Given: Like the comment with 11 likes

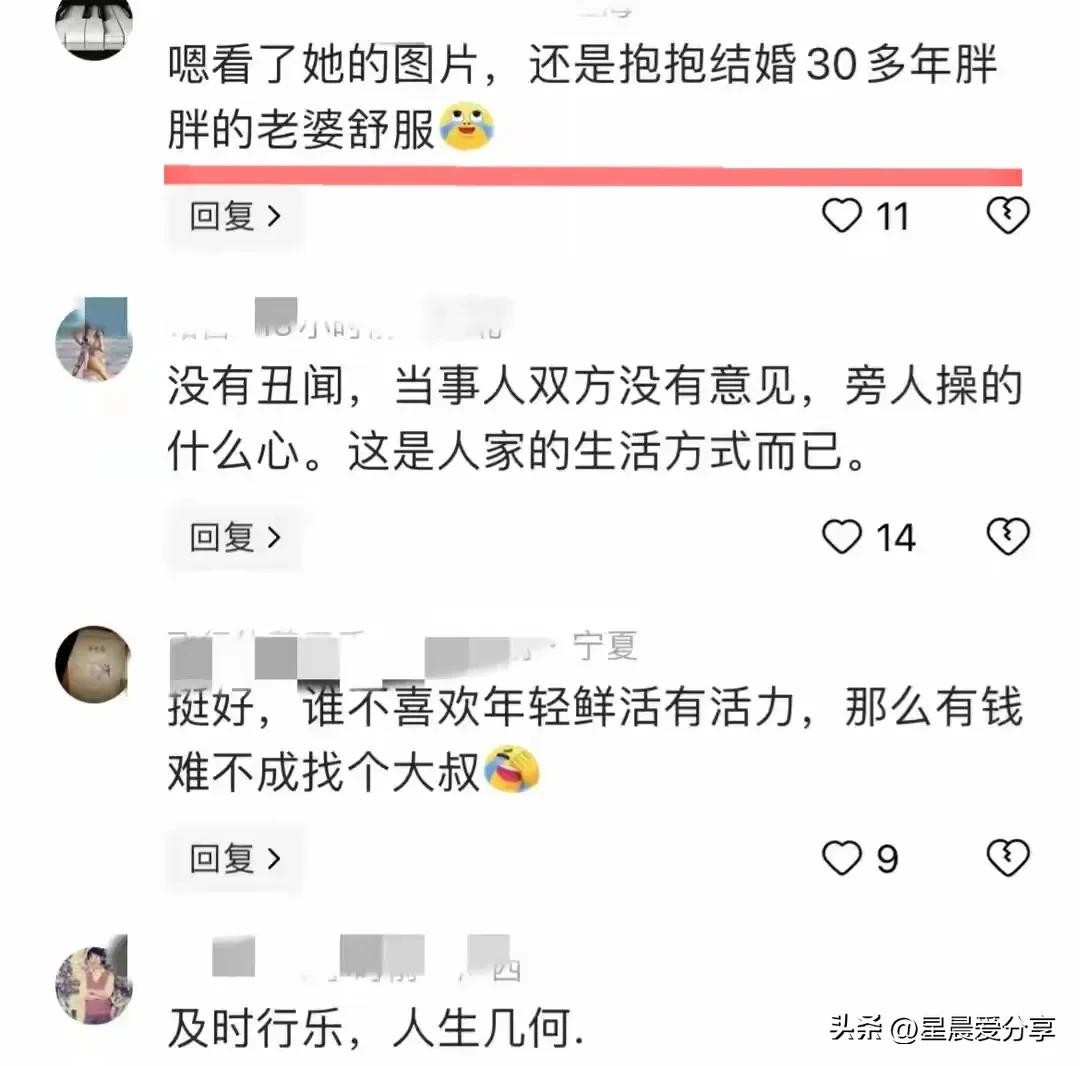Looking at the screenshot, I should tap(842, 216).
